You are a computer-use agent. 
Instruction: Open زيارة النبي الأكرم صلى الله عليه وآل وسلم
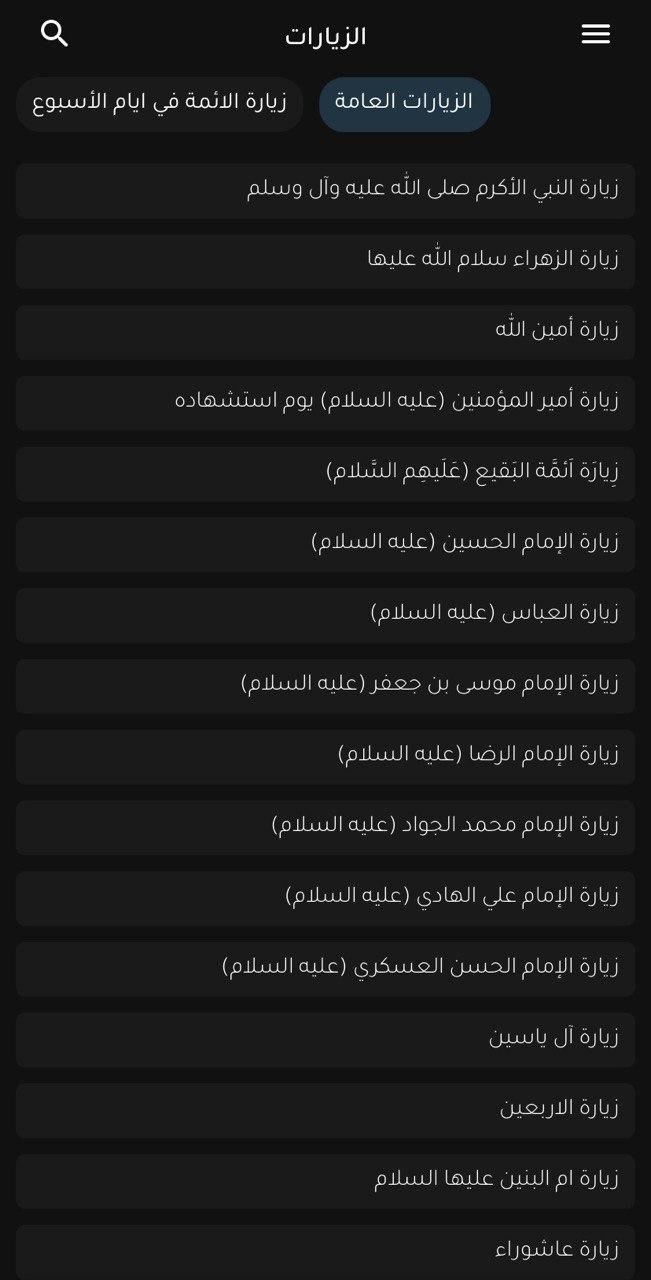[x=325, y=190]
